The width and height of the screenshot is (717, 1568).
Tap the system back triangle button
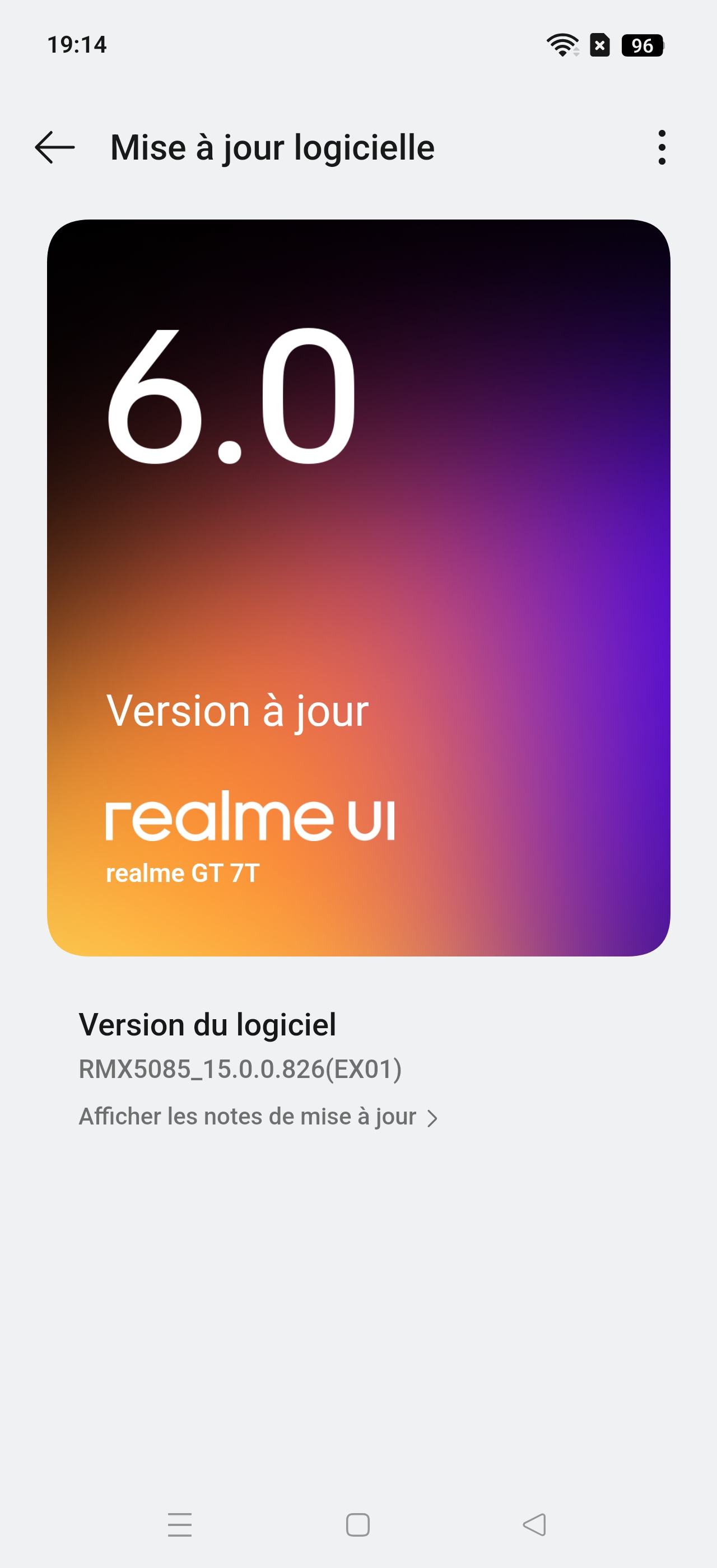coord(534,1525)
